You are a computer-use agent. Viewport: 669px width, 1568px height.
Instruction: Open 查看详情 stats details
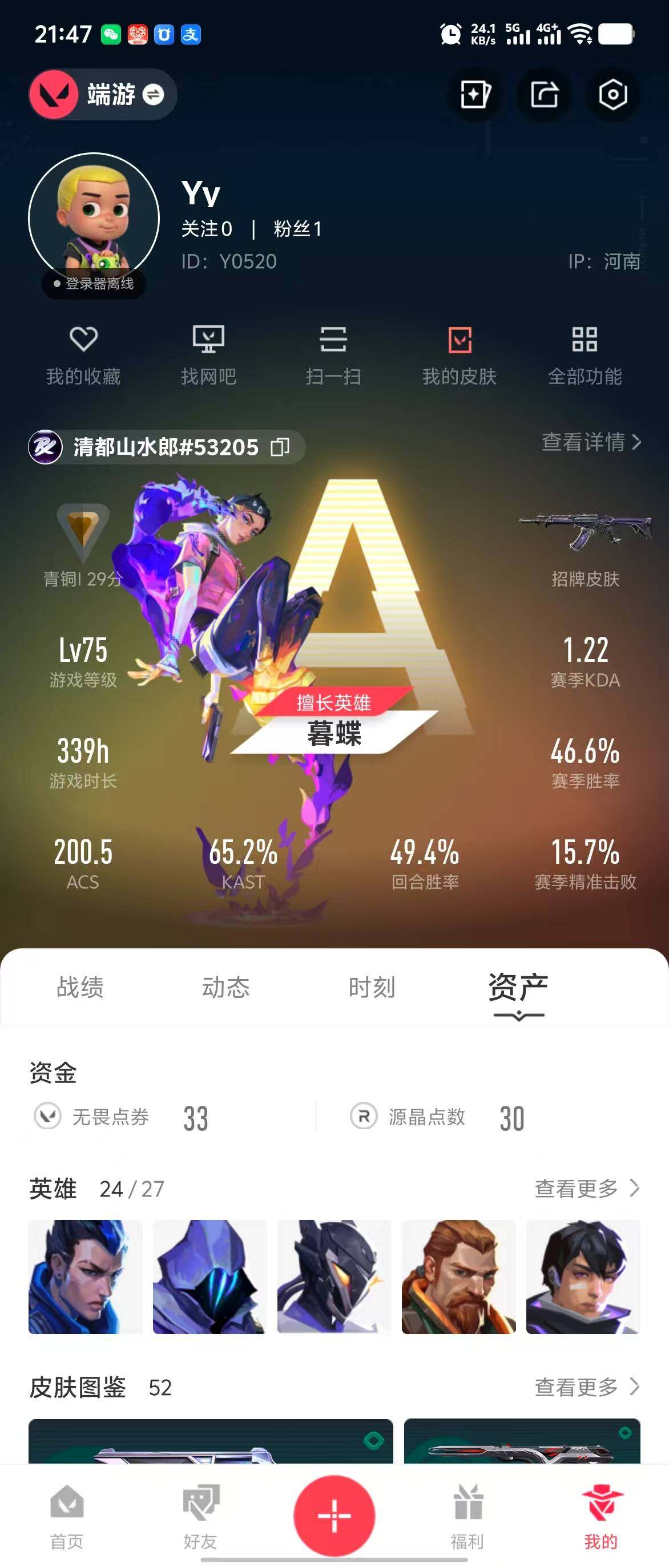point(591,442)
